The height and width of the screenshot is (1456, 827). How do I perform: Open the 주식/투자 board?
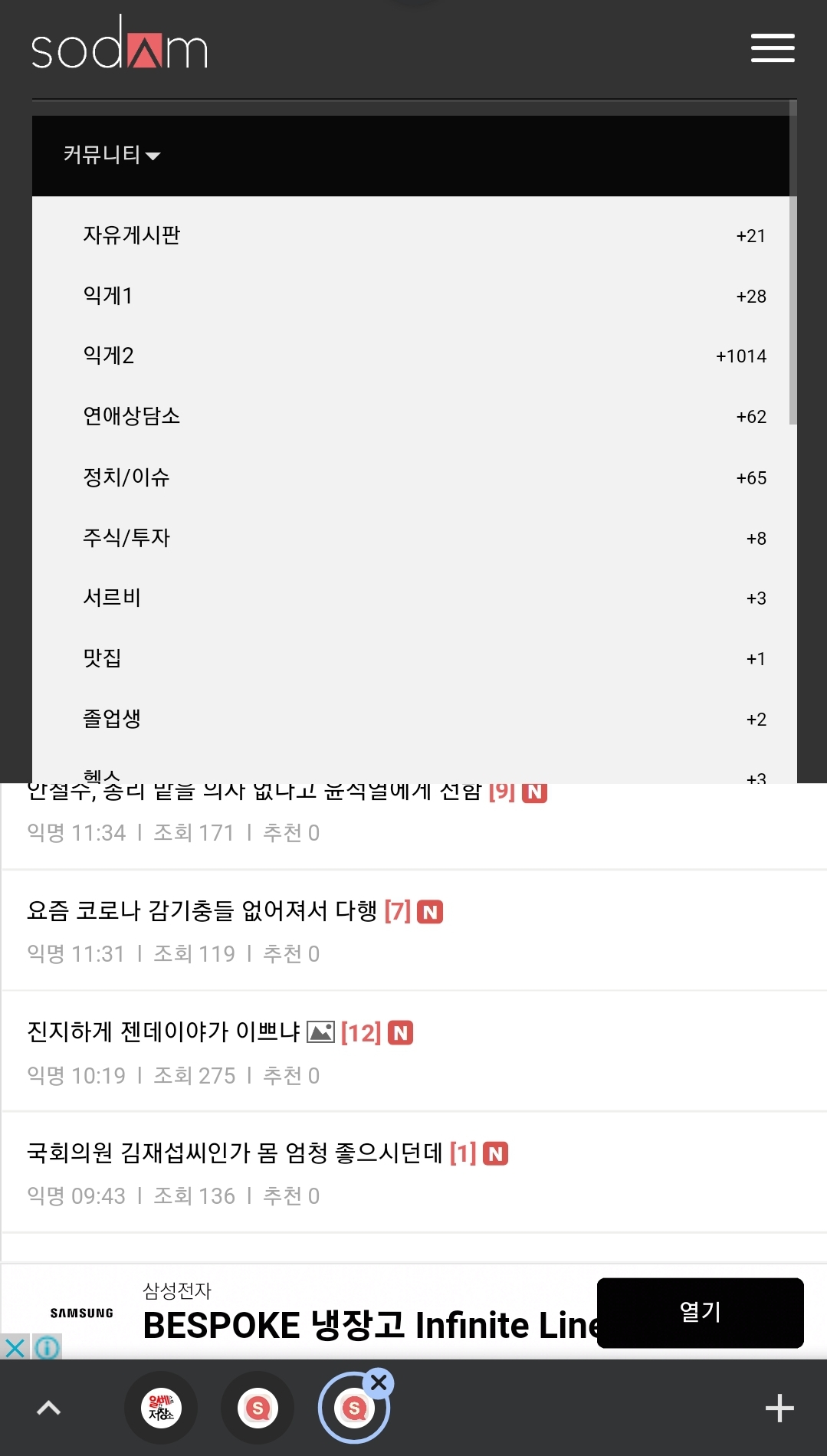click(x=126, y=537)
